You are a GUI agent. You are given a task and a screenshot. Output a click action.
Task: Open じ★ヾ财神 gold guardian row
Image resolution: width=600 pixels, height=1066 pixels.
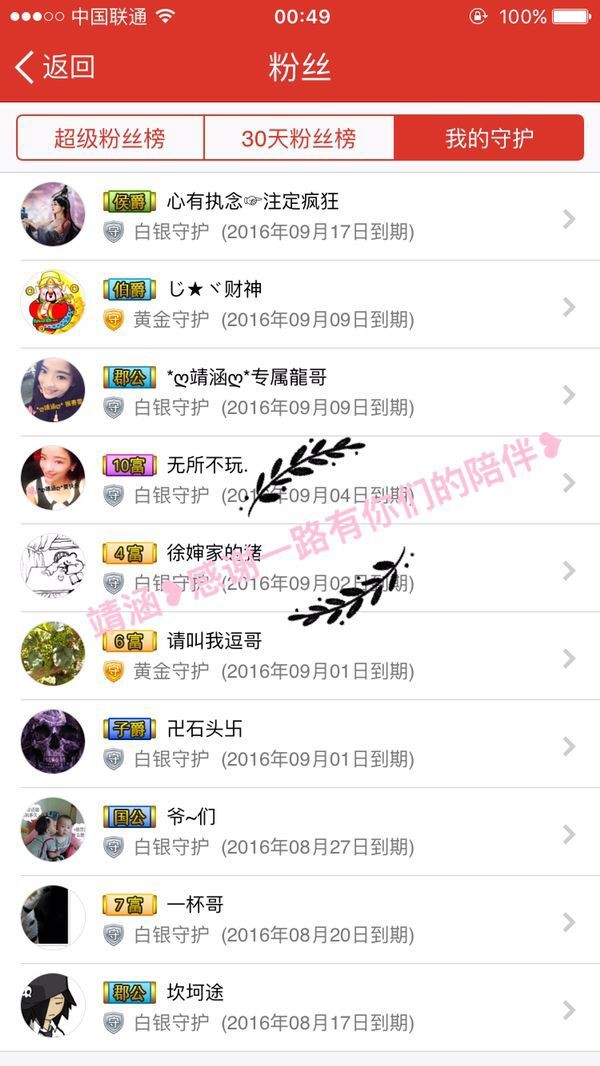click(300, 305)
